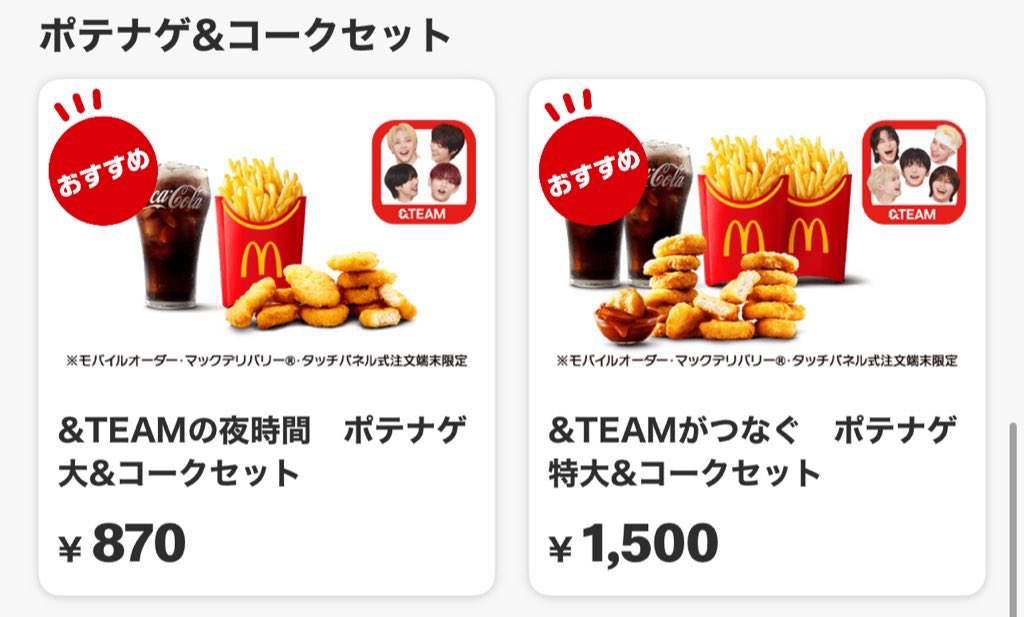Select the ¥1,500 ポテナゲ特大&コークセット card

(756, 337)
